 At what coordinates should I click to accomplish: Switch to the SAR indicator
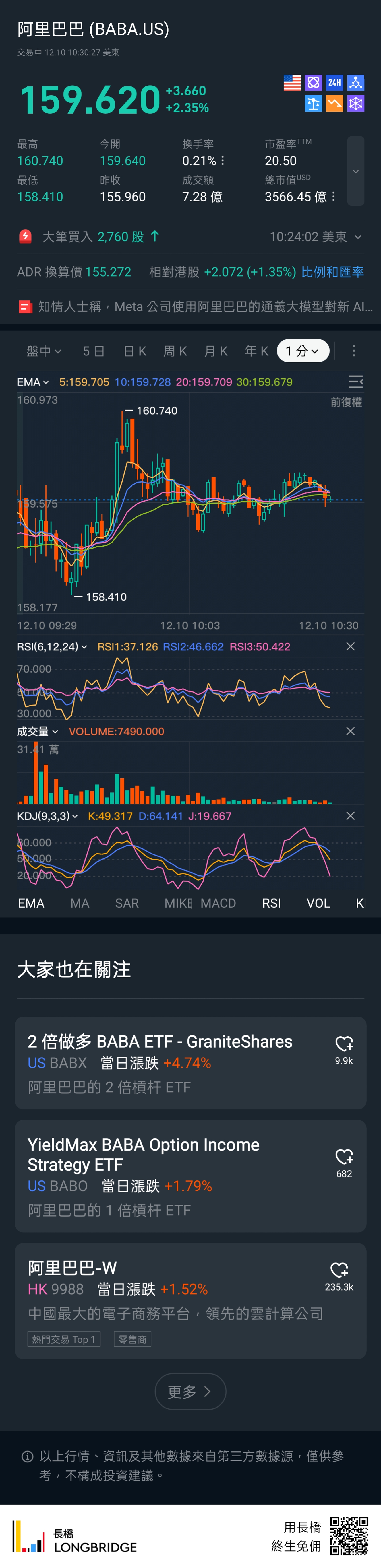[x=127, y=903]
